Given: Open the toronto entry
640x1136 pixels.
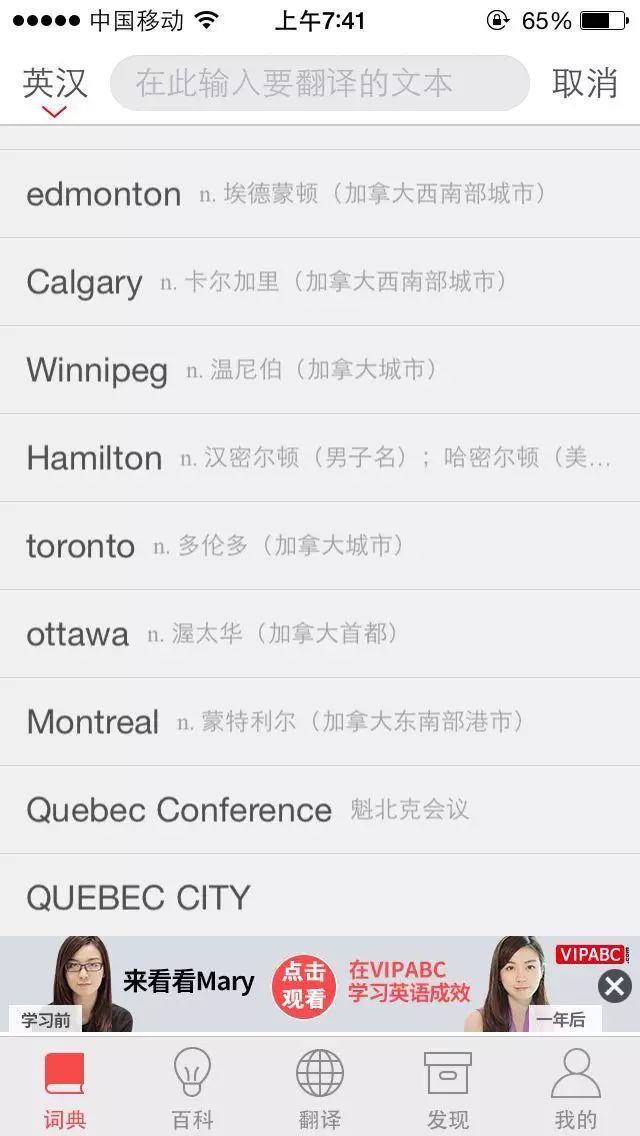Looking at the screenshot, I should tap(320, 546).
